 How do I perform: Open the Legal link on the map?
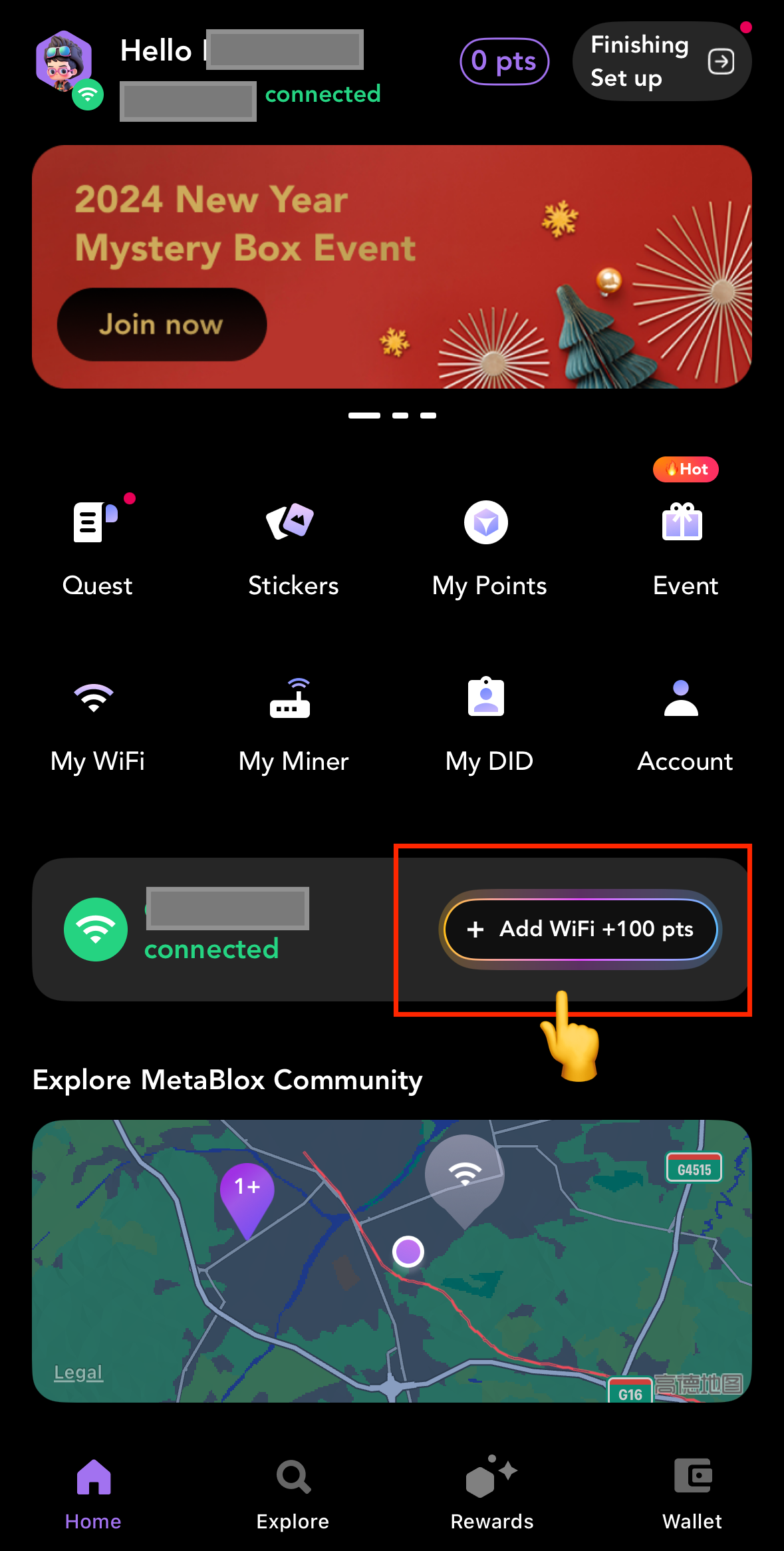77,1372
